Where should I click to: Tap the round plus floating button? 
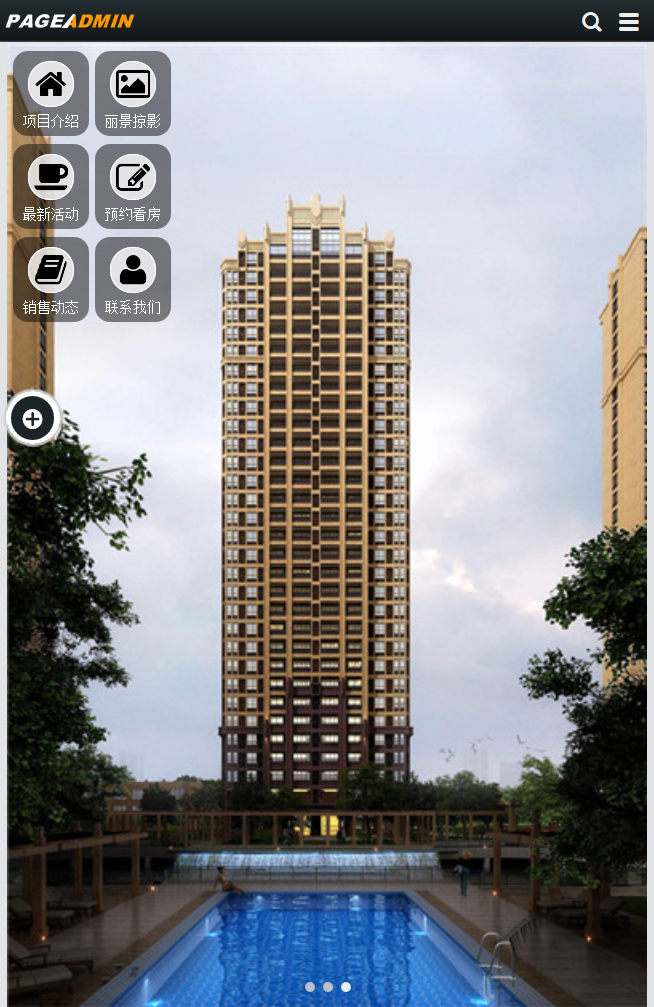pos(33,419)
